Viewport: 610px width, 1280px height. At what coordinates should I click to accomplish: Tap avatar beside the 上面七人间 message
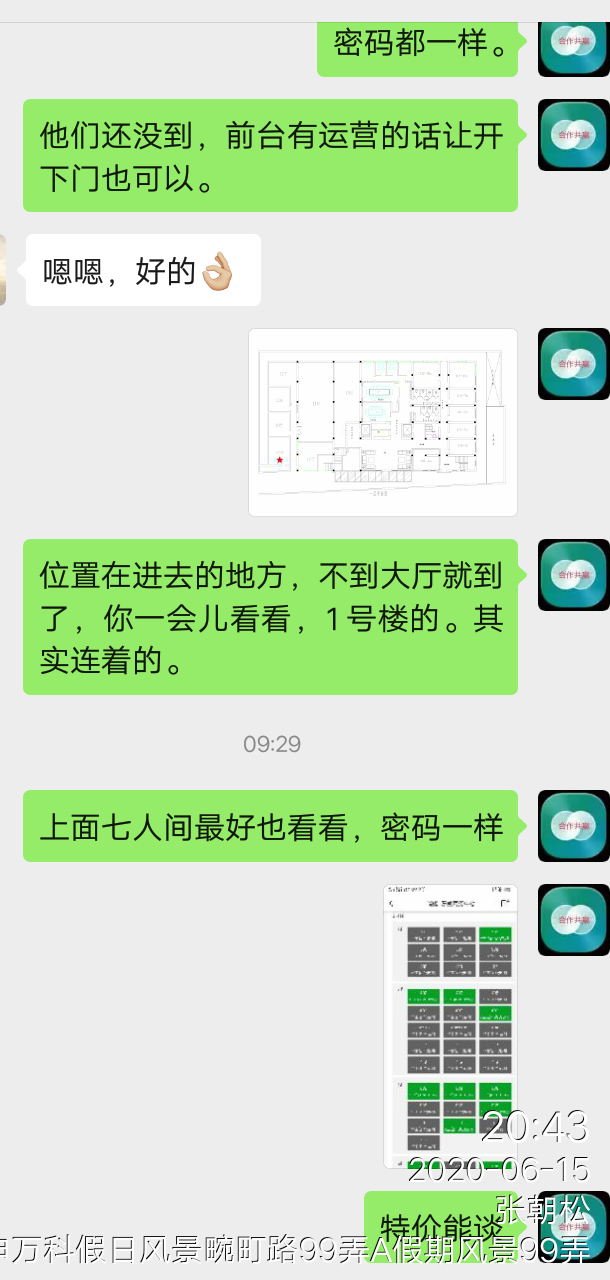coord(573,826)
